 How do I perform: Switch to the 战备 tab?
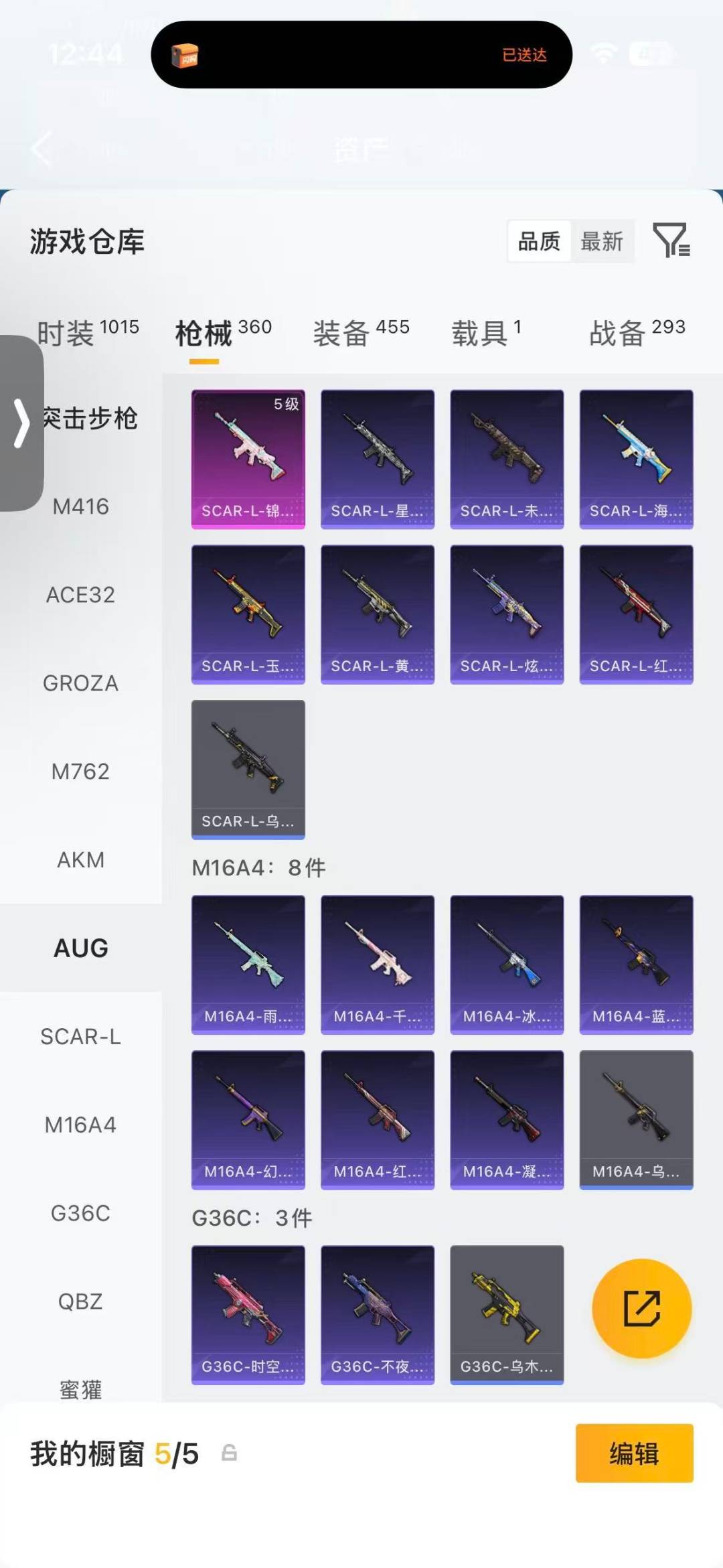[637, 332]
